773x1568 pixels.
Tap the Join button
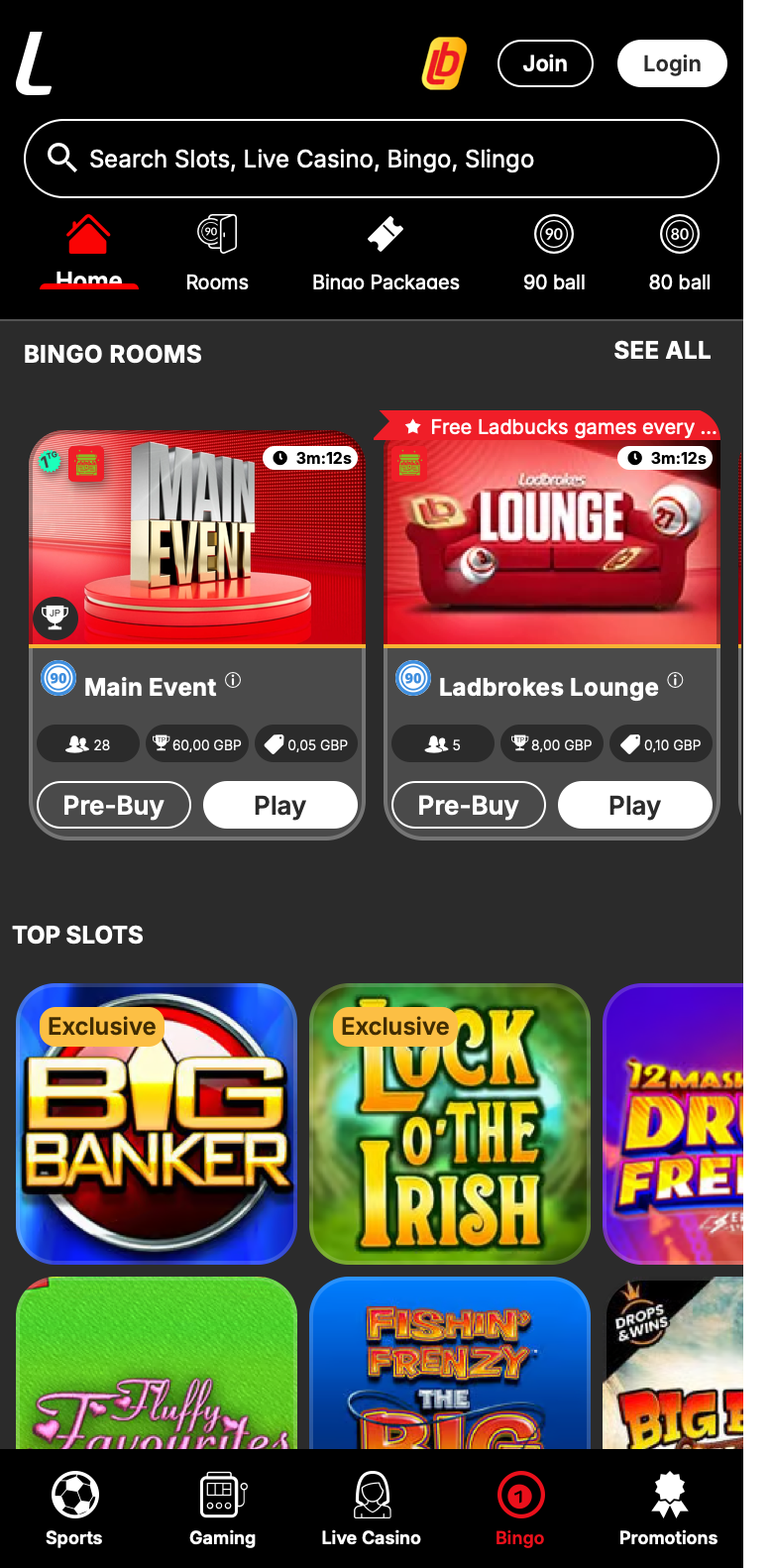(x=545, y=63)
